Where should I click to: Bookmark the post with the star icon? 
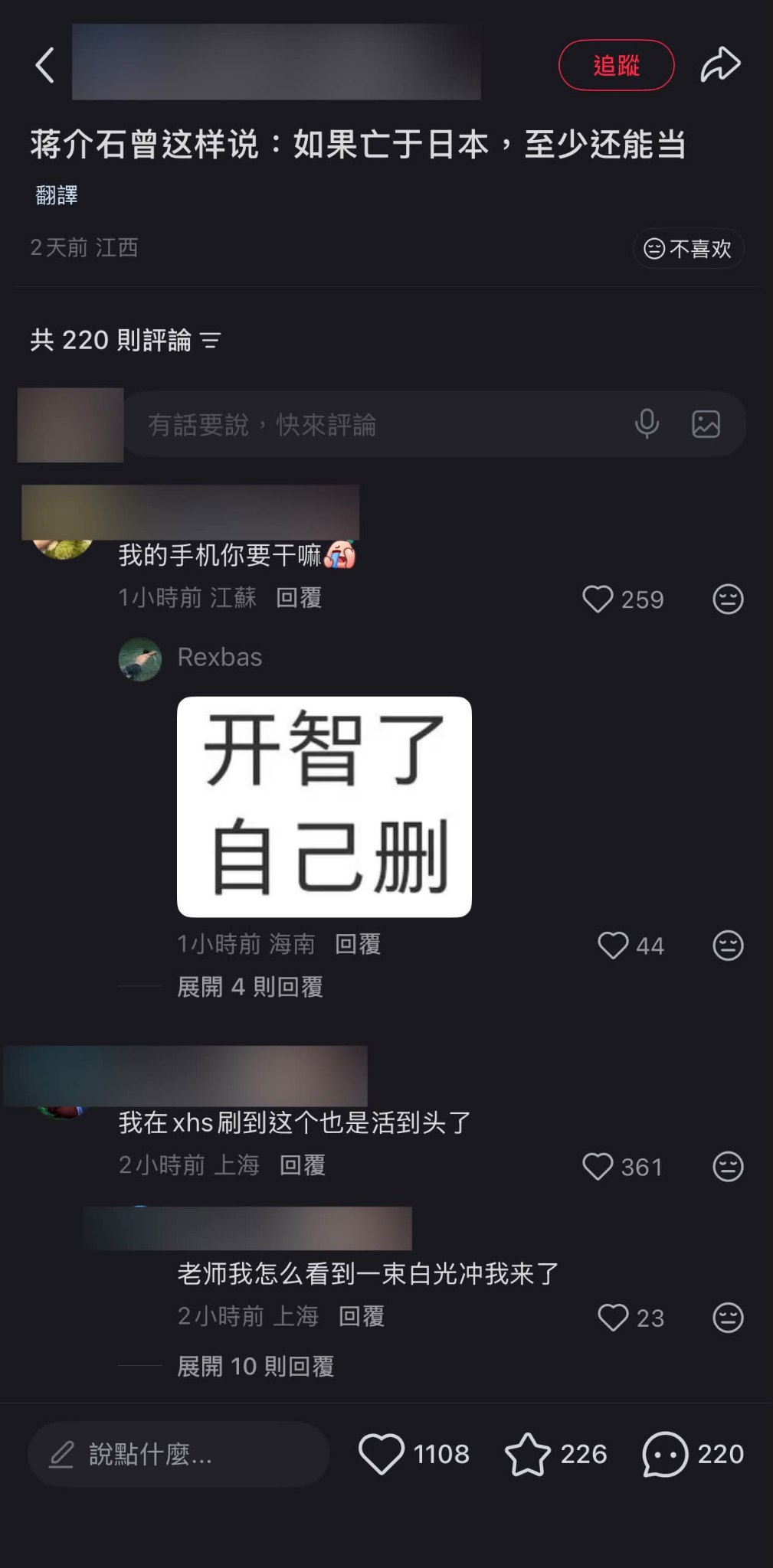[527, 1454]
